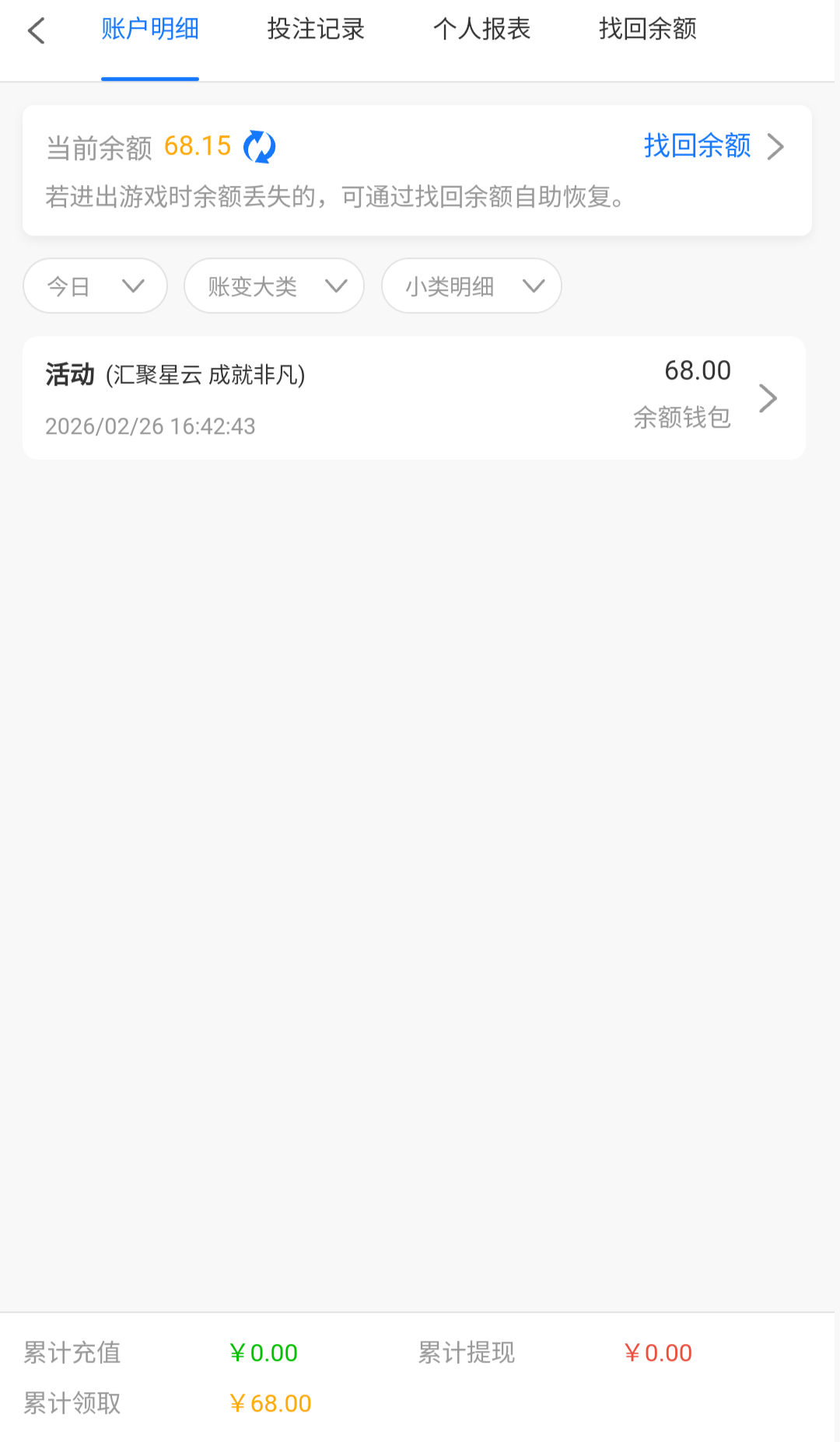Switch to the 个人报表 tab
Screen dimensions: 840x1442
coord(481,30)
